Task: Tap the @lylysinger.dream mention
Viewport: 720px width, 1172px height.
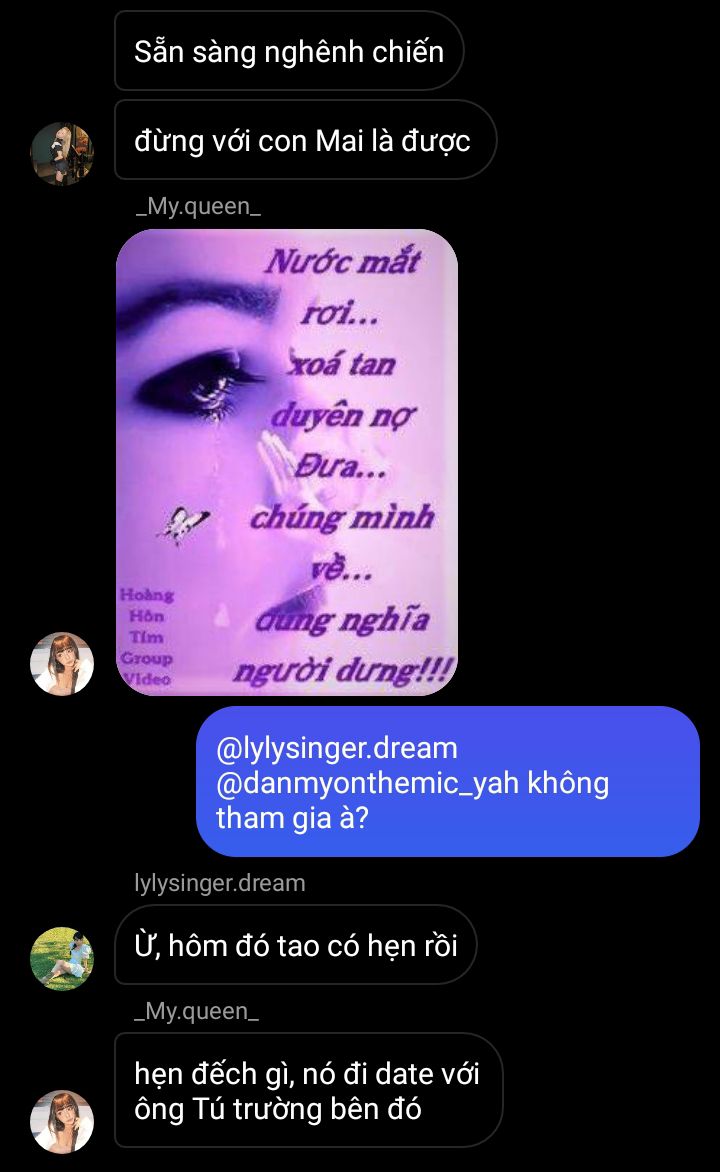Action: tap(337, 748)
